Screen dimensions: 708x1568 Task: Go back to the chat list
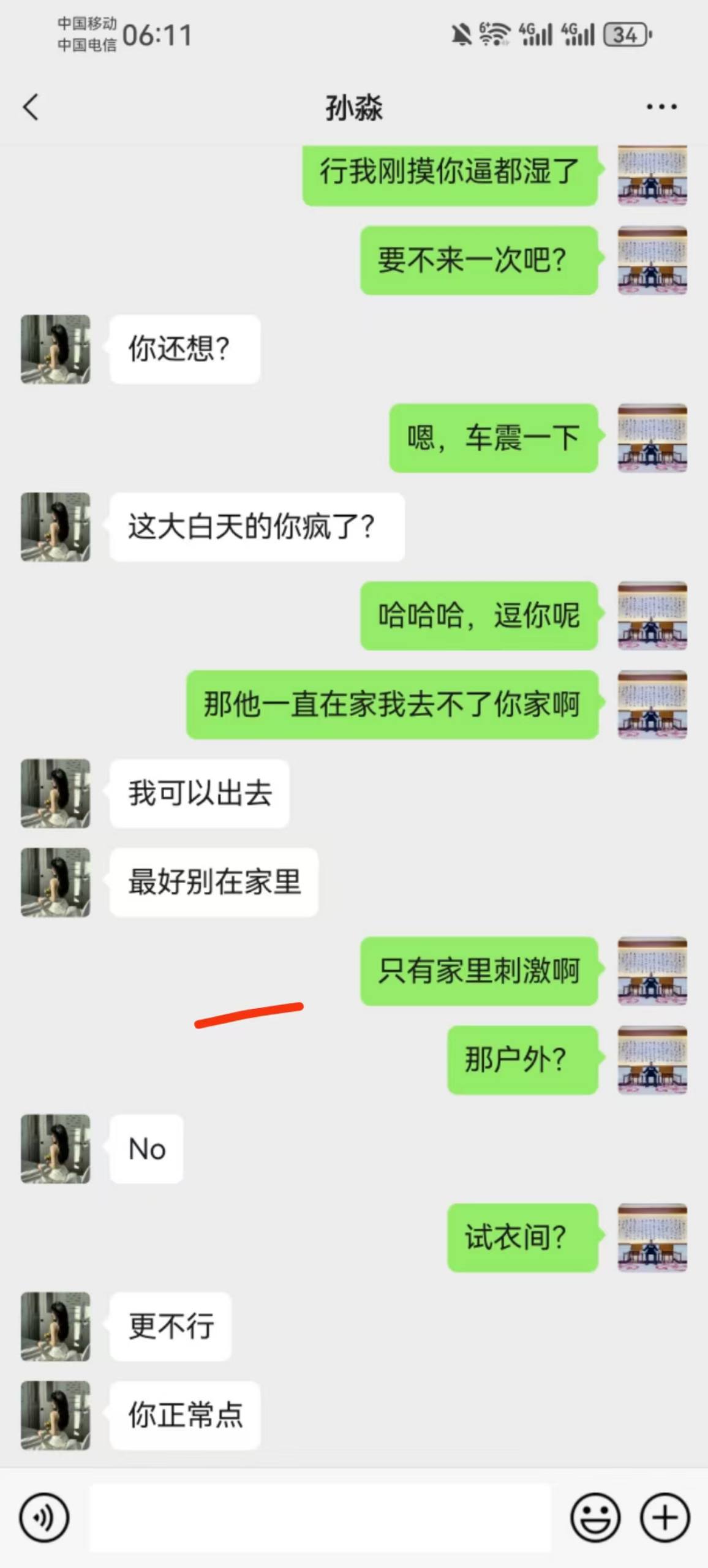pos(31,107)
